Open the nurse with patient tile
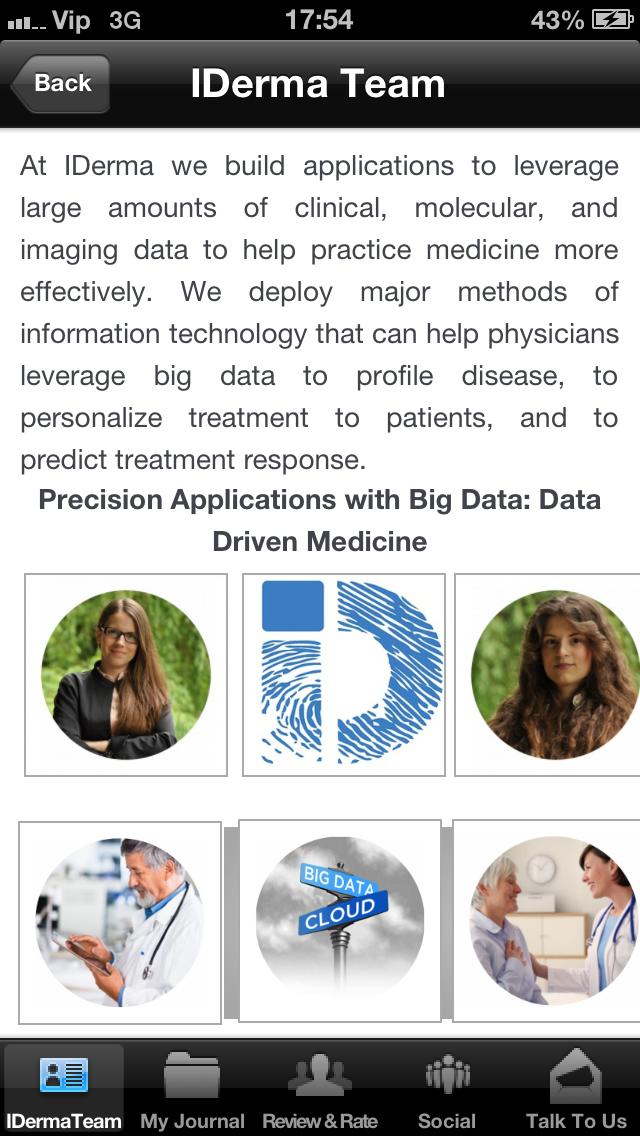 click(552, 922)
